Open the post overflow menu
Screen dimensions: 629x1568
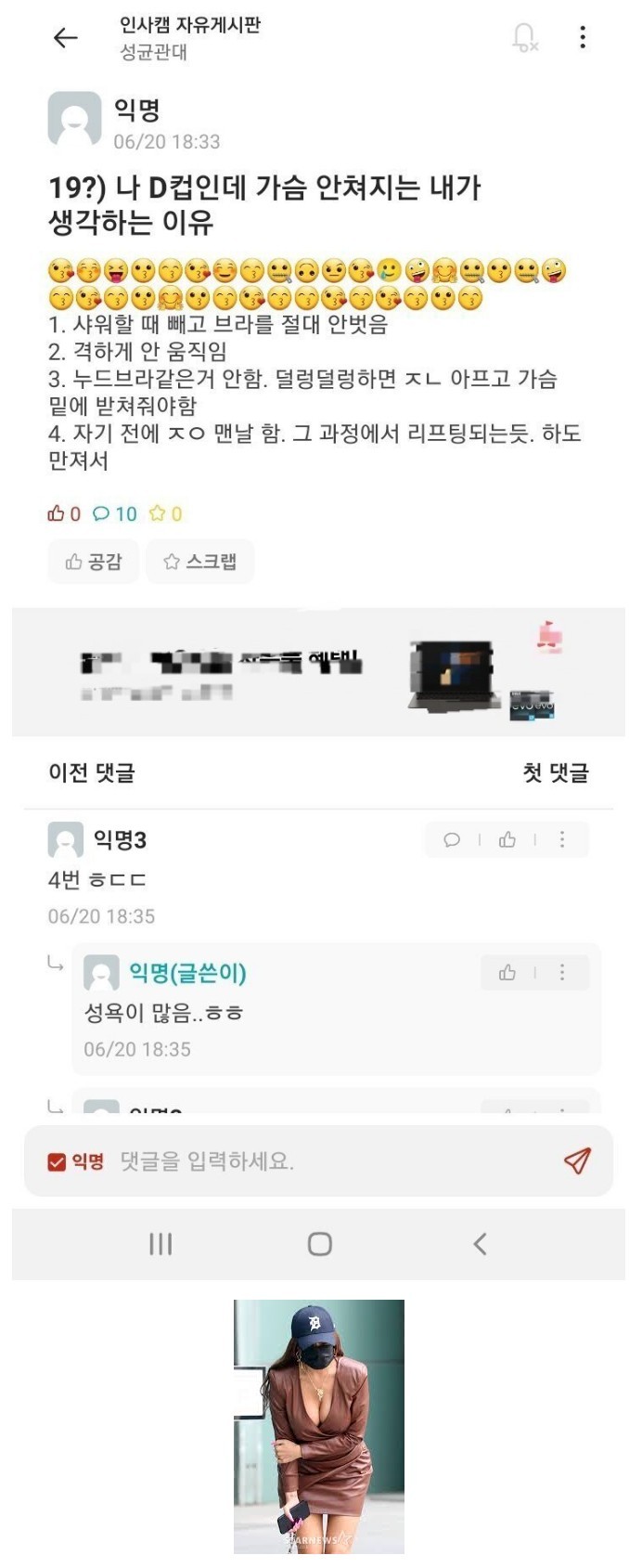pyautogui.click(x=583, y=37)
